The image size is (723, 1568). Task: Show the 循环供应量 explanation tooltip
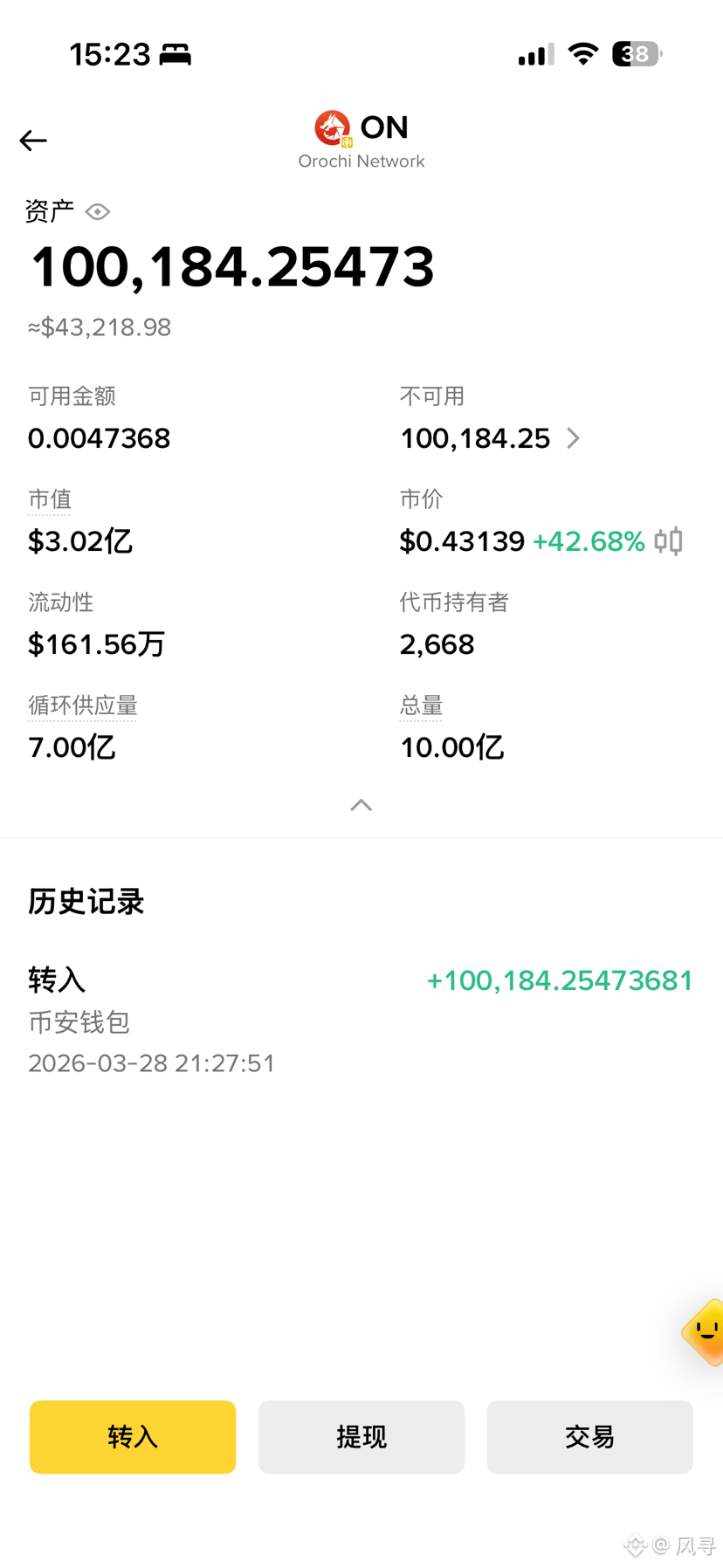point(83,705)
